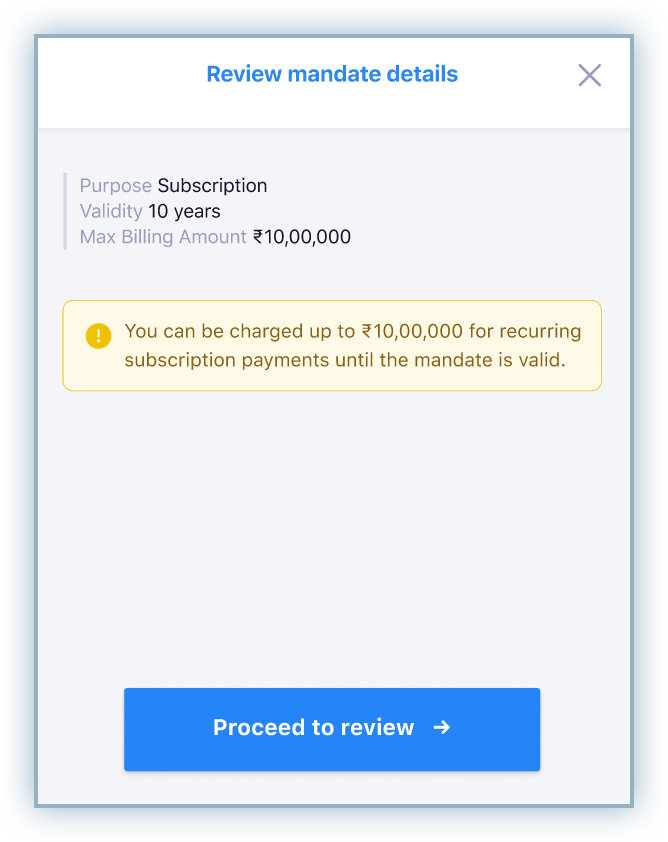Tap Proceed to review button
Image resolution: width=668 pixels, height=842 pixels.
(332, 729)
